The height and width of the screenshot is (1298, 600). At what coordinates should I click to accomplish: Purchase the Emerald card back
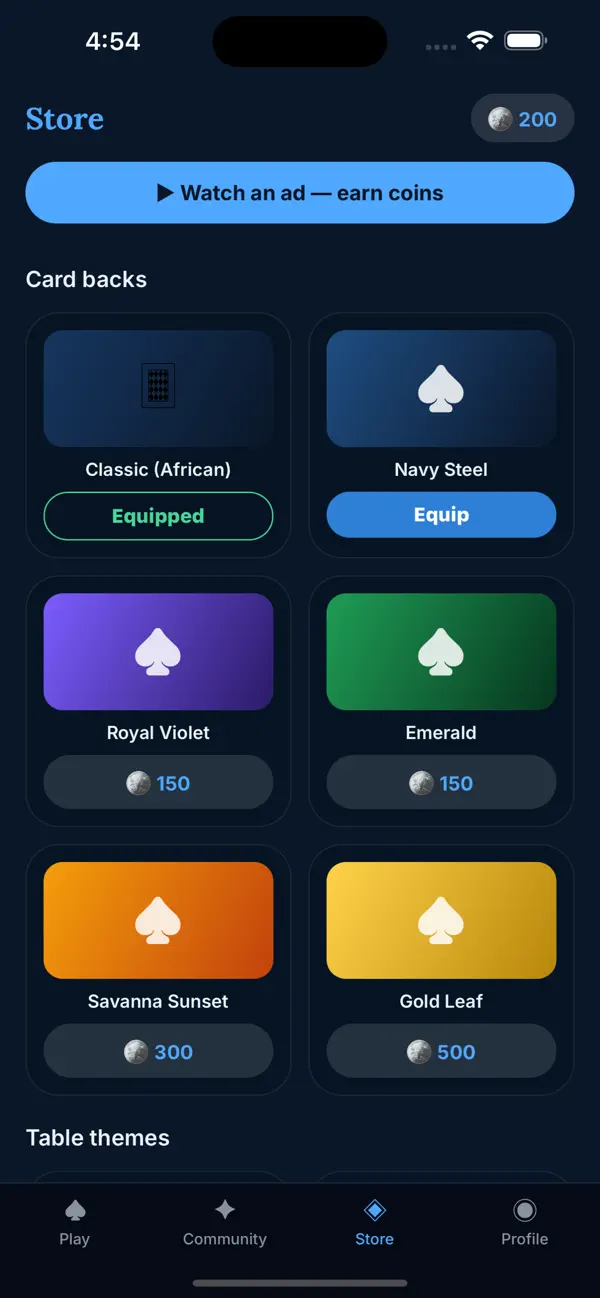coord(441,783)
